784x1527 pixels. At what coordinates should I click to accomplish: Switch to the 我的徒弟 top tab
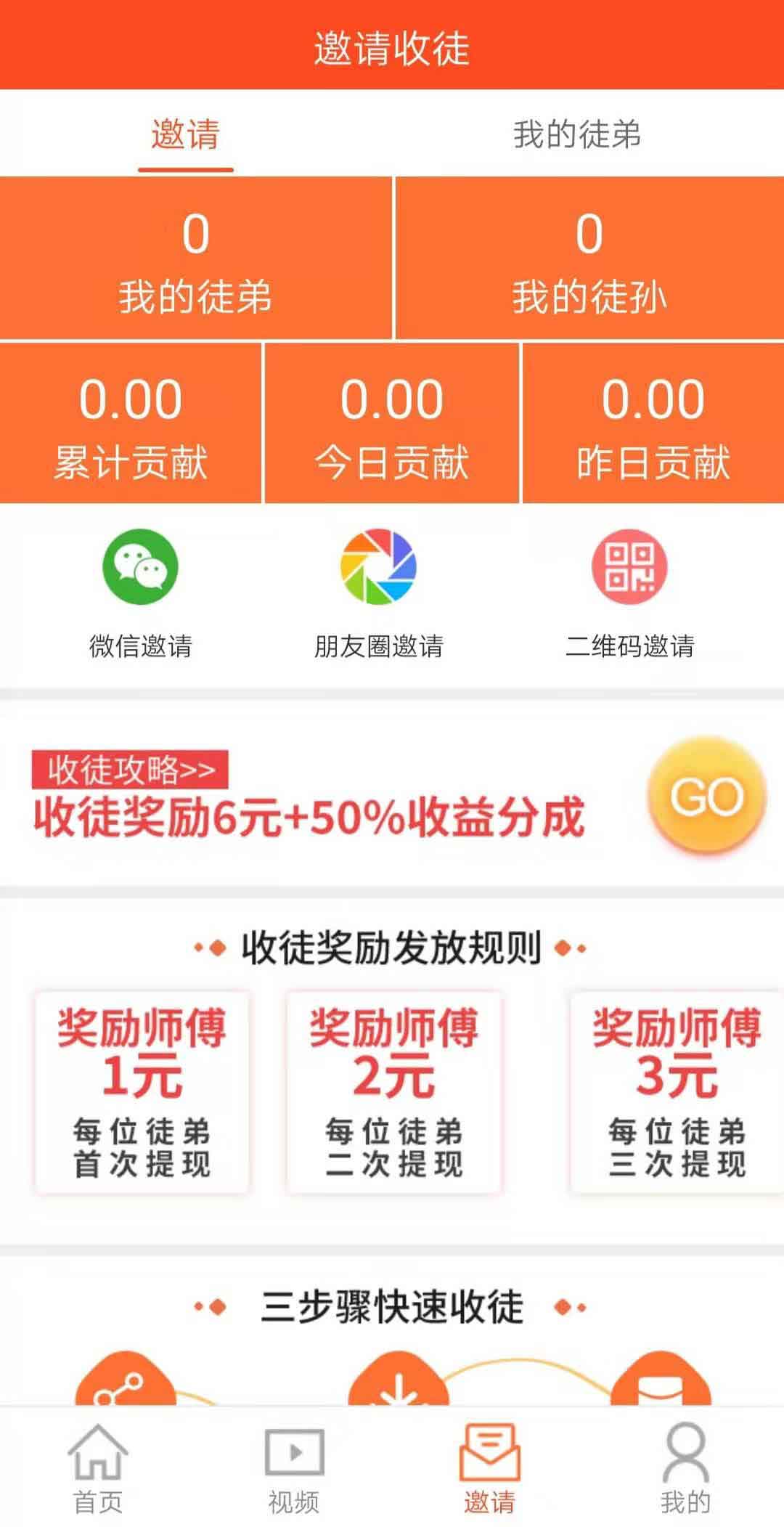(x=577, y=134)
